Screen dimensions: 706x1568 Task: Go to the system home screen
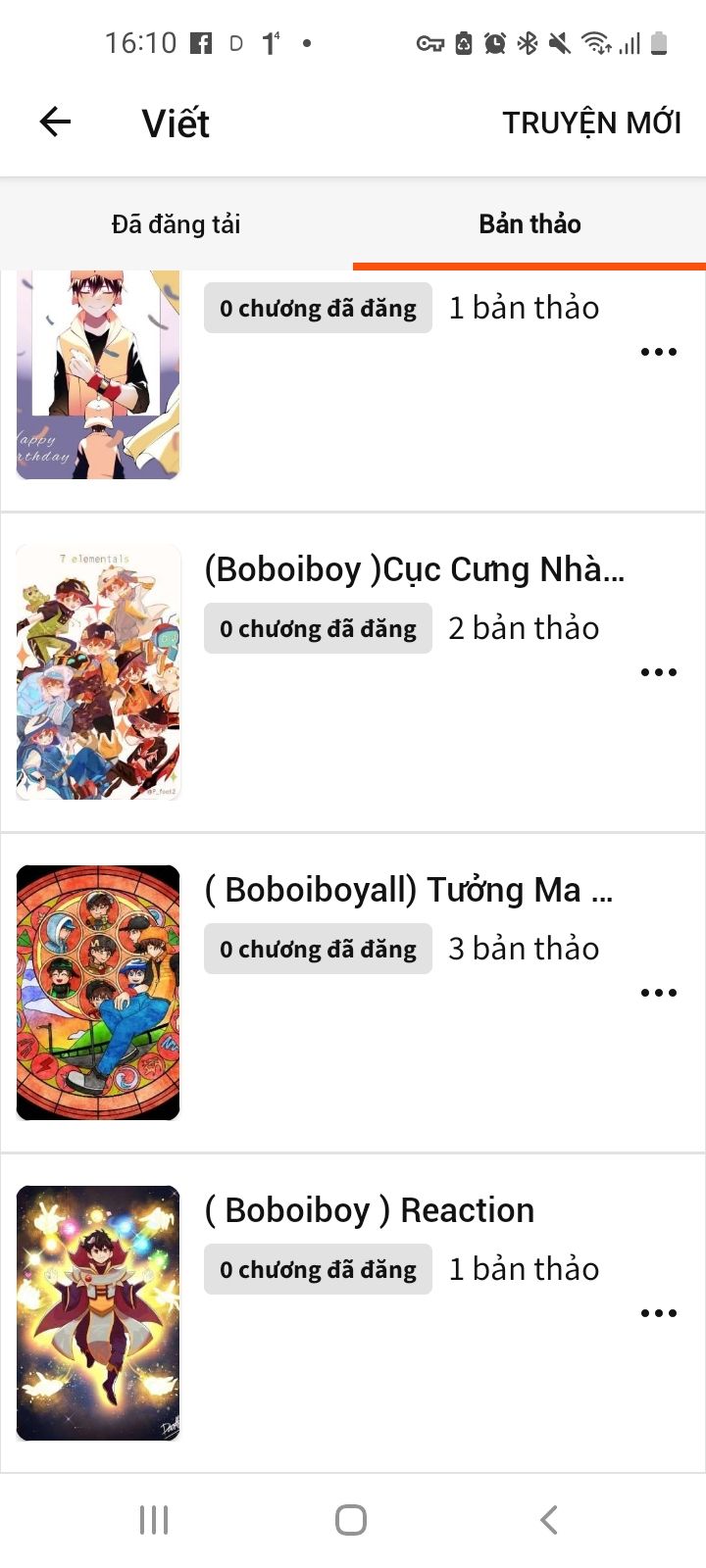[x=351, y=1520]
